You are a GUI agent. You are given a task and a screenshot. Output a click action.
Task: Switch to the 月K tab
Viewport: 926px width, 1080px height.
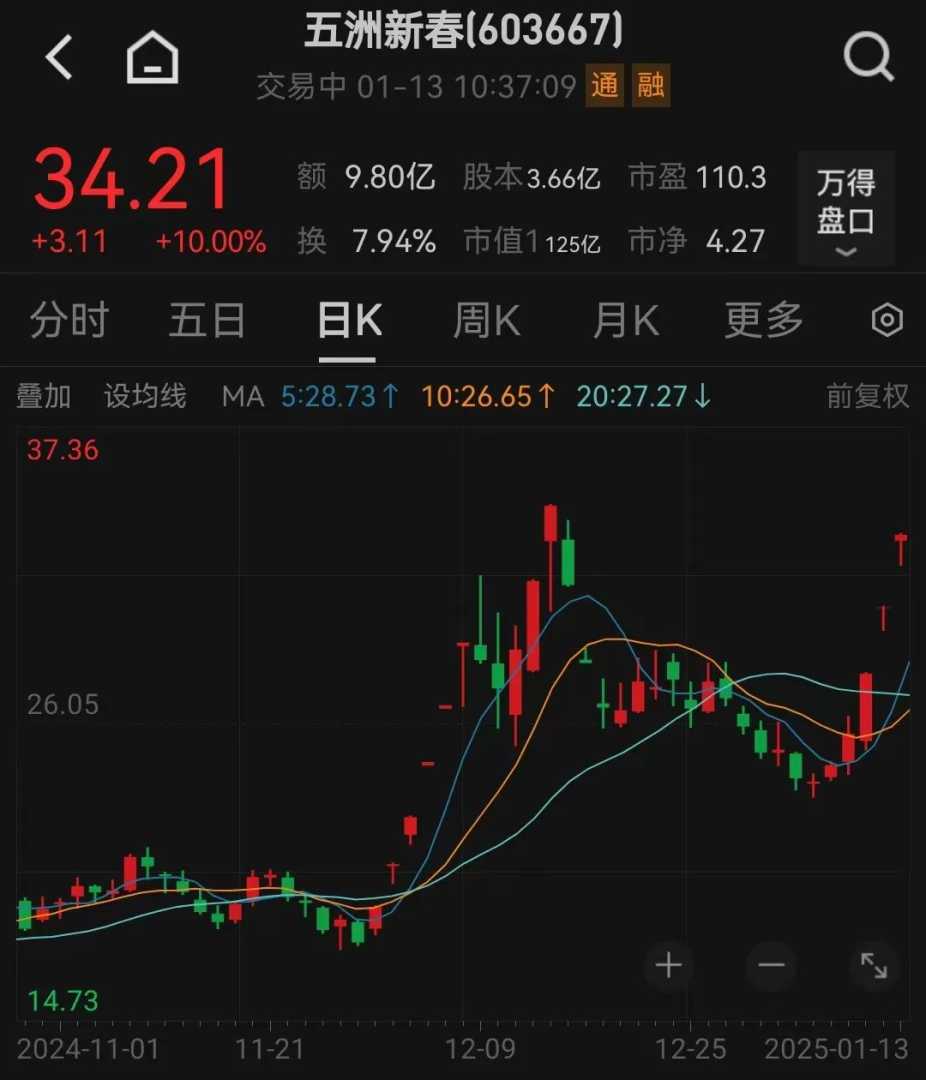[626, 321]
